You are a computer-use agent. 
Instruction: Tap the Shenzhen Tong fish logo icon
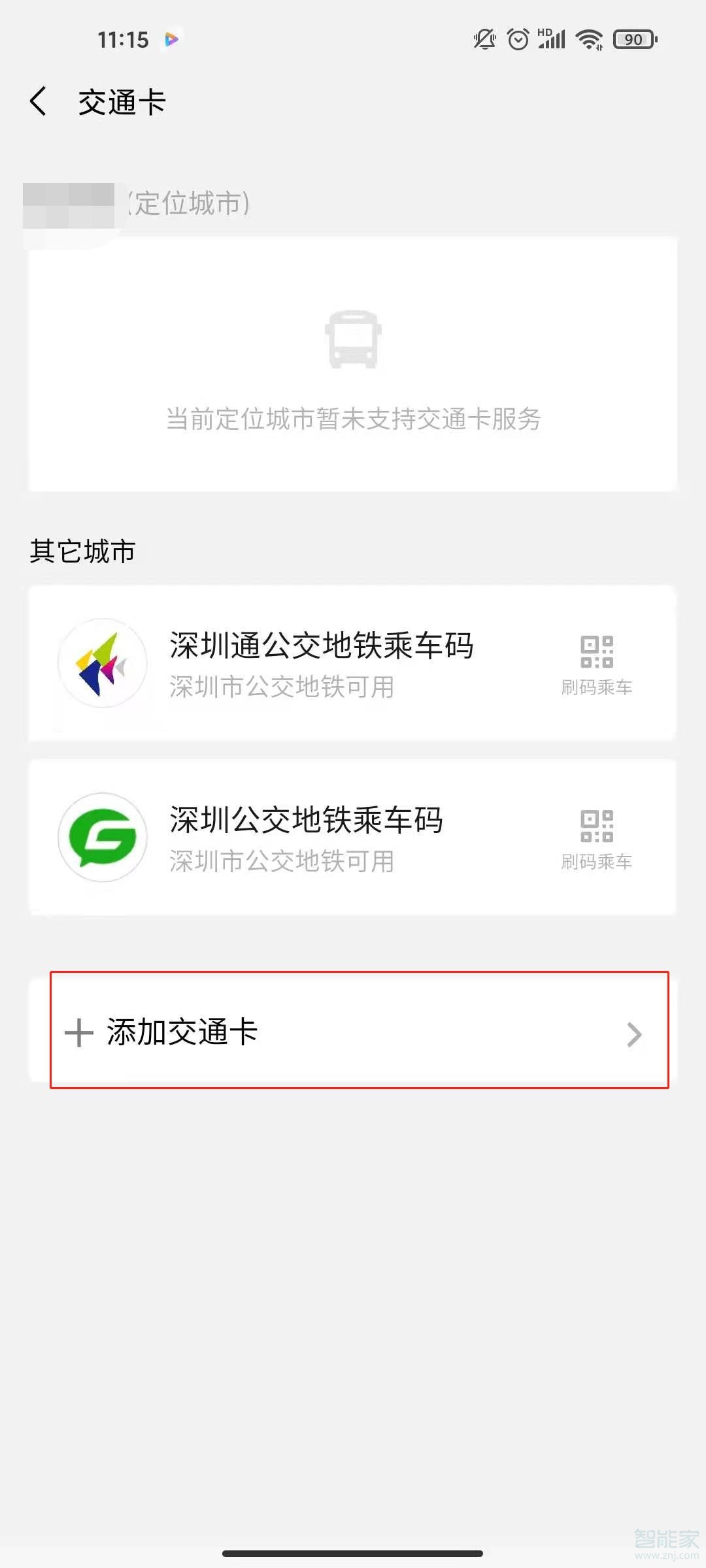103,663
